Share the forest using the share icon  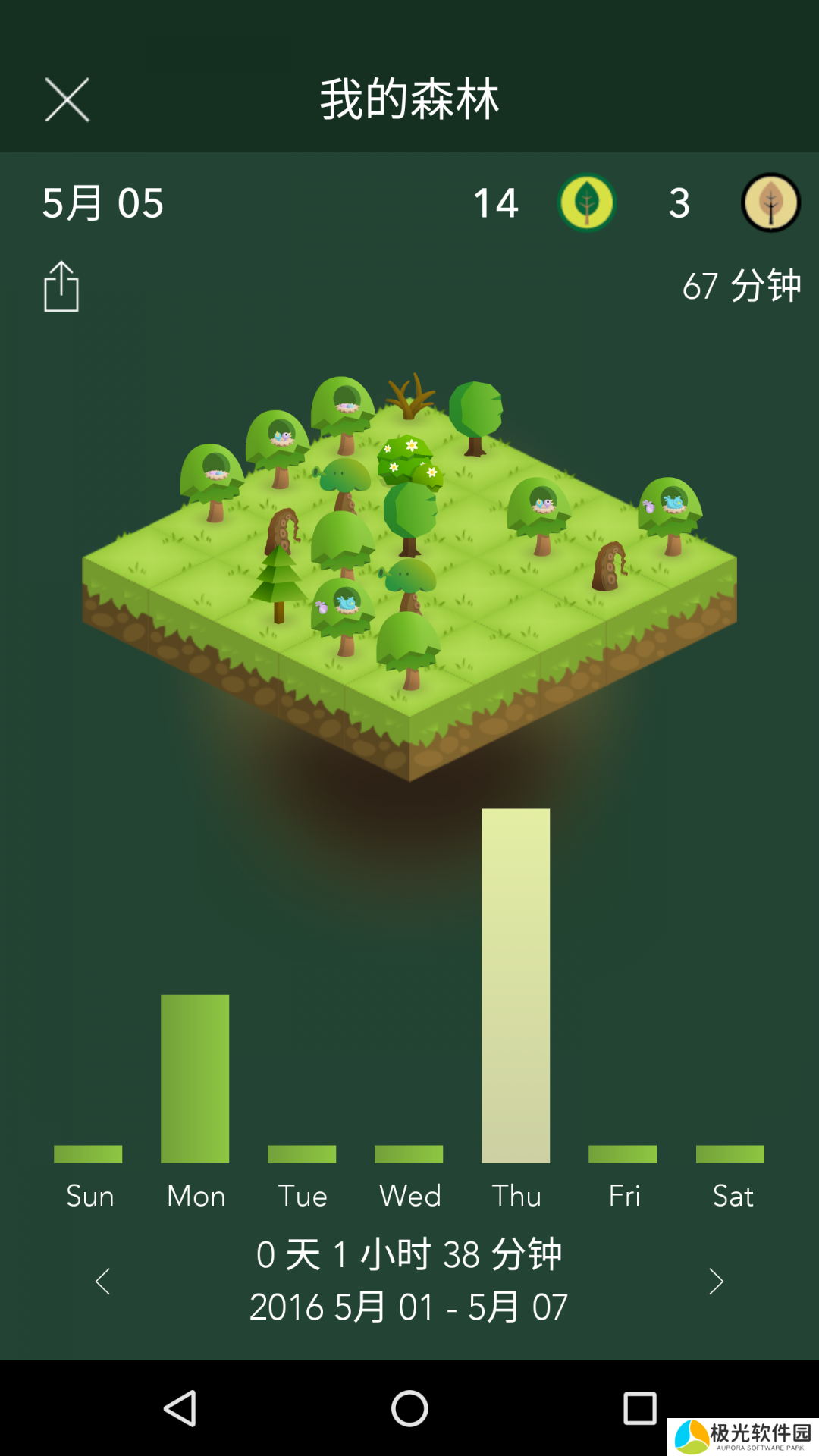pos(61,287)
